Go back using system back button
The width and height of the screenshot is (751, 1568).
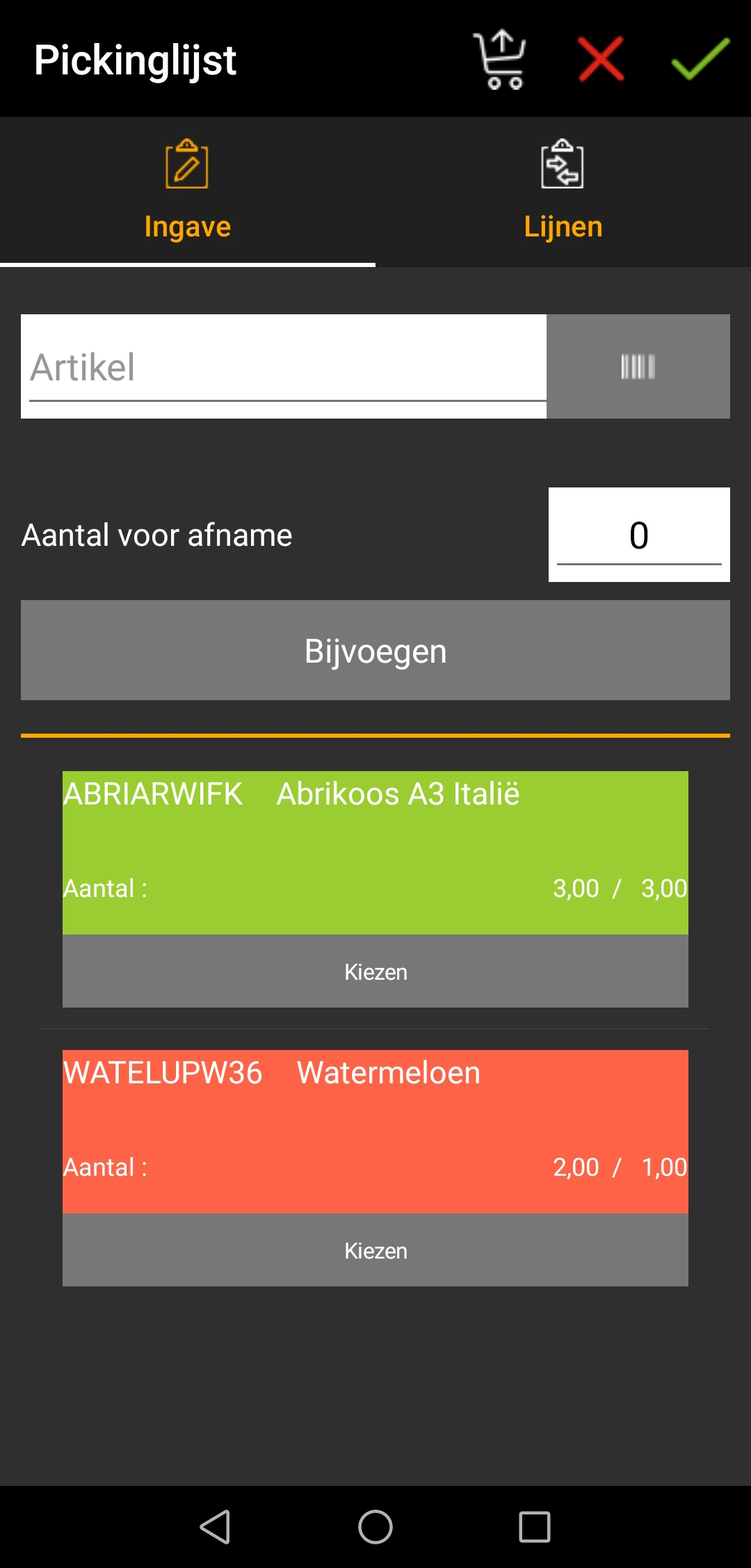[x=216, y=1527]
